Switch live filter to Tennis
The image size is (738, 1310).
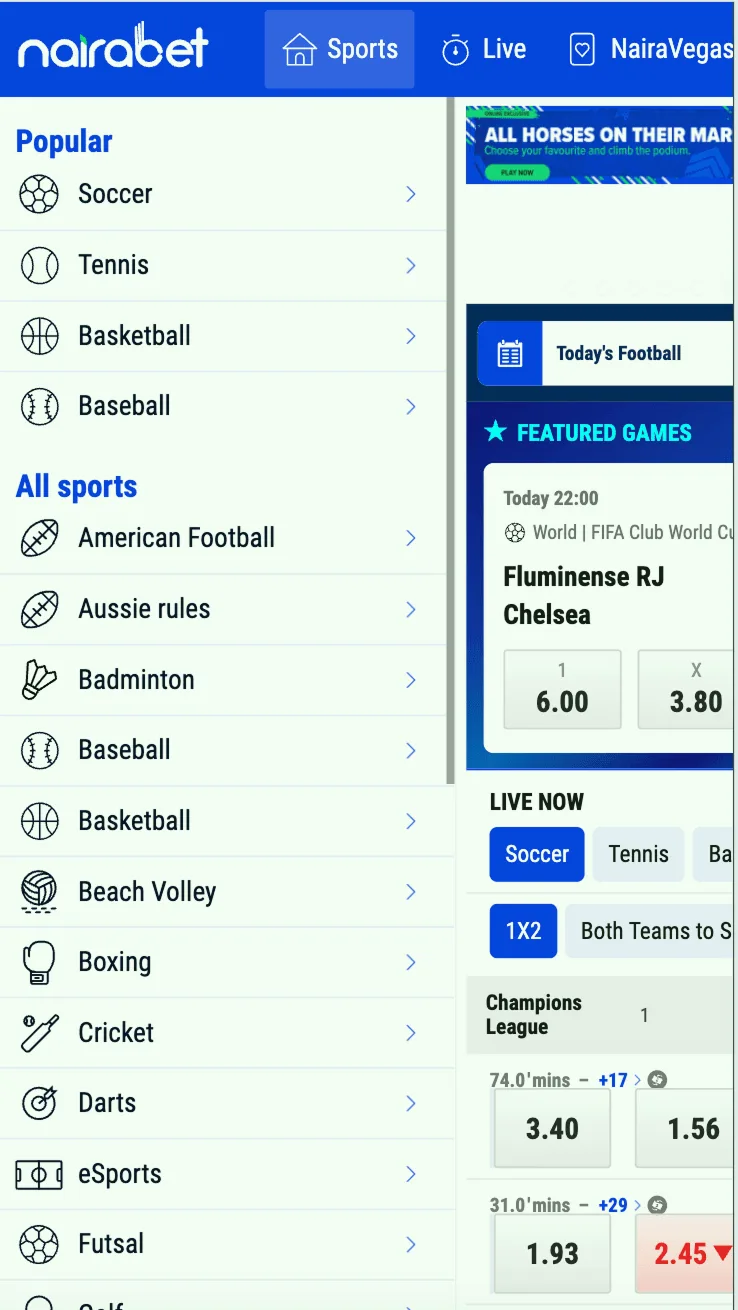coord(638,854)
